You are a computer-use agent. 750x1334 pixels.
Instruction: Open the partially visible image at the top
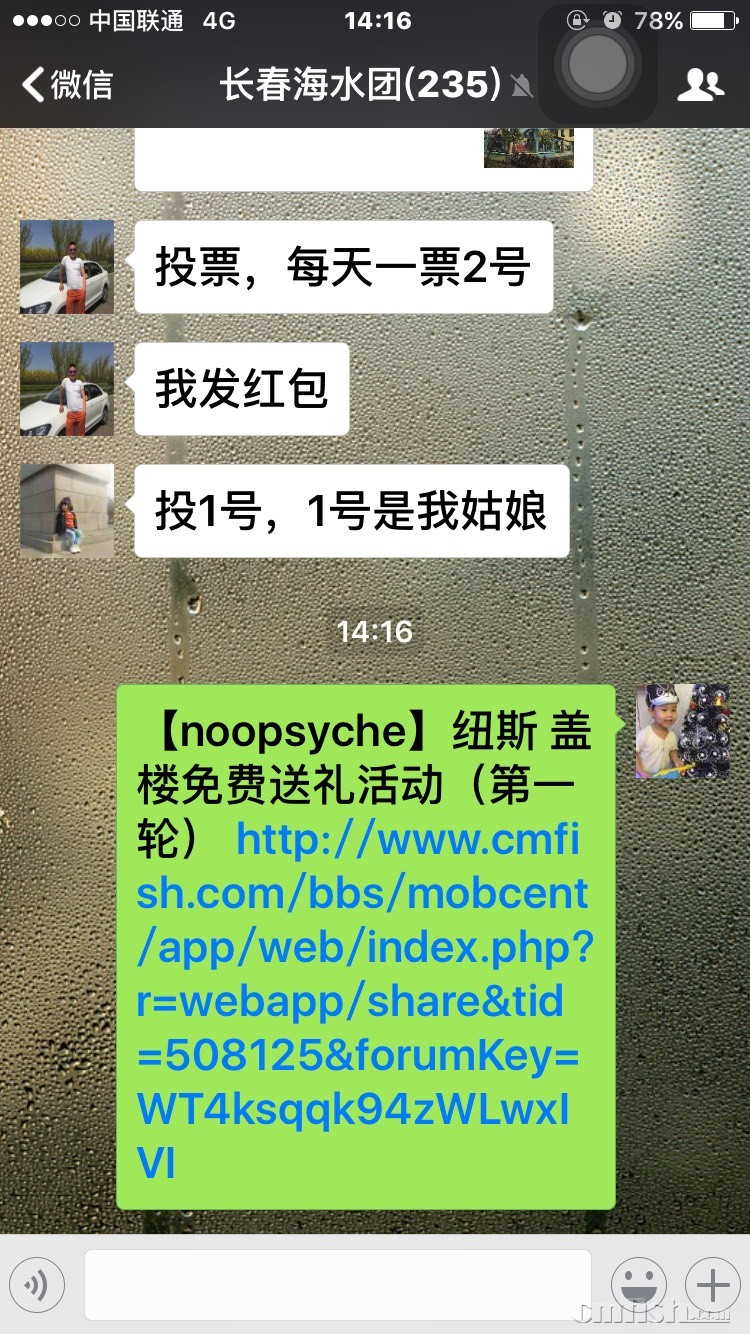tap(528, 148)
